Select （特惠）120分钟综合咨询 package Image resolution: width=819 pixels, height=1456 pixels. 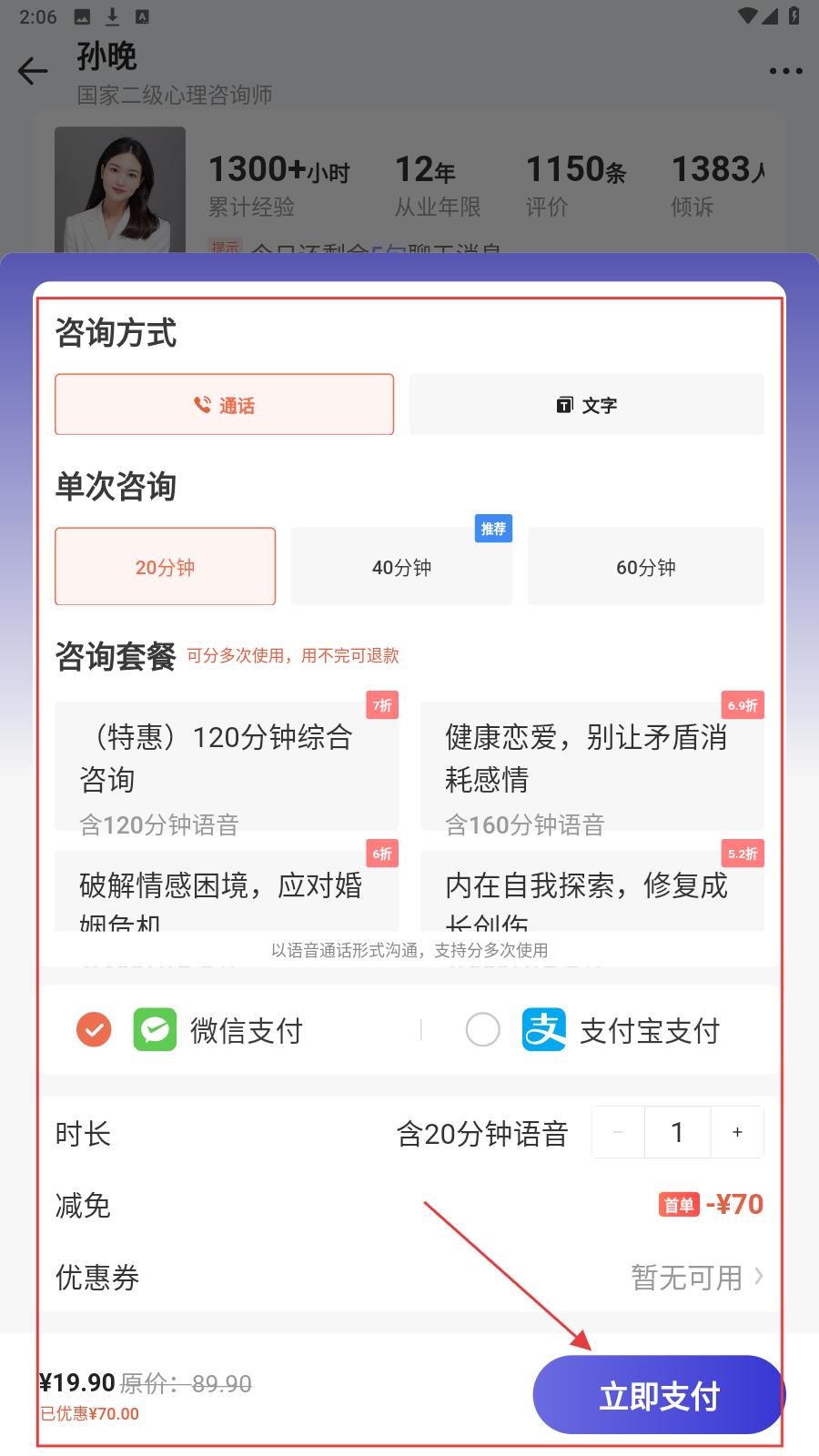[x=226, y=764]
